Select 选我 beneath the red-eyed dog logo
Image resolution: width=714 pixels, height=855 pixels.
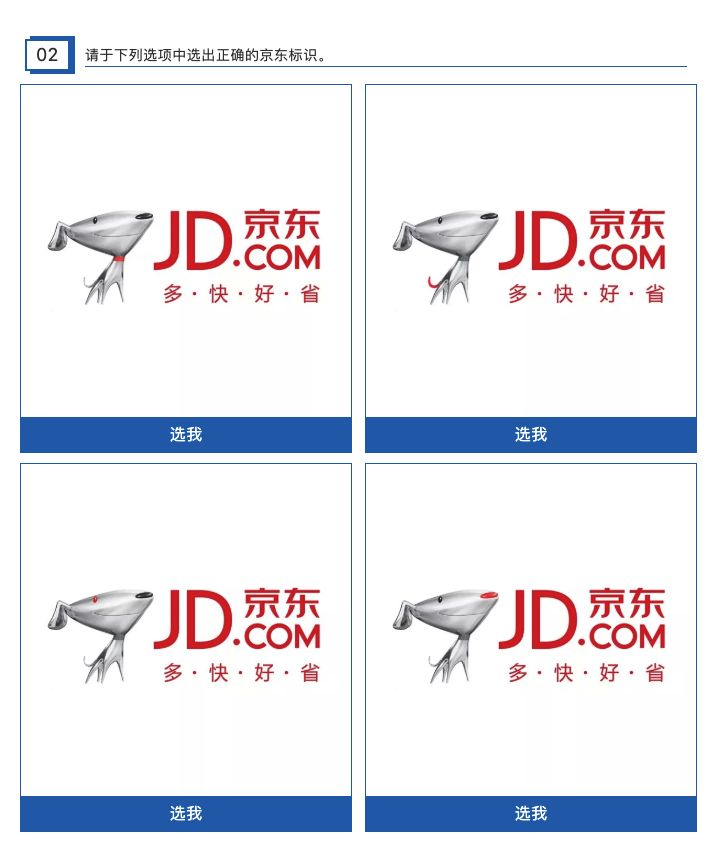coord(186,814)
